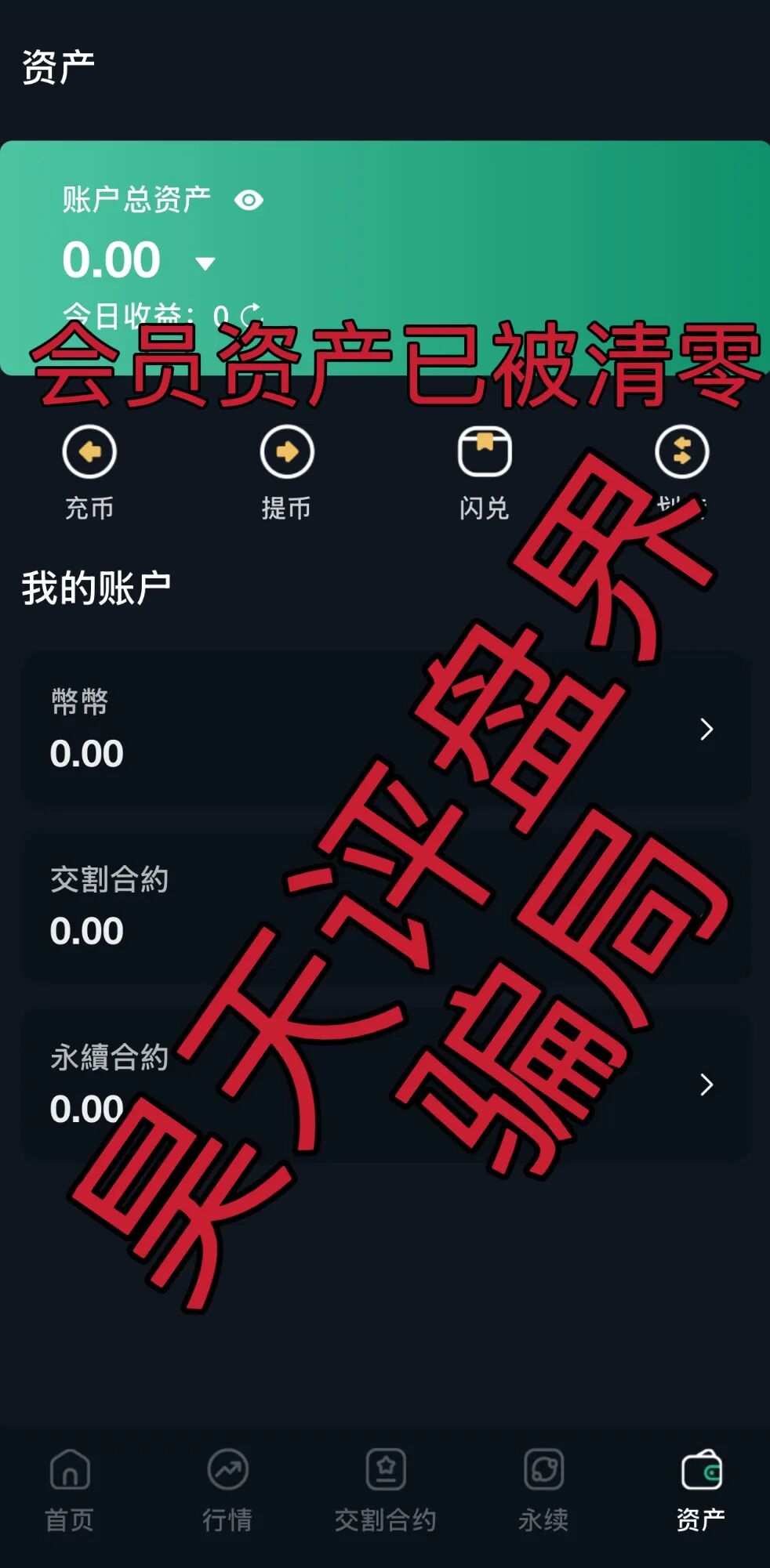Go to the 行情 market tab
Viewport: 770px width, 1568px height.
pyautogui.click(x=227, y=1490)
